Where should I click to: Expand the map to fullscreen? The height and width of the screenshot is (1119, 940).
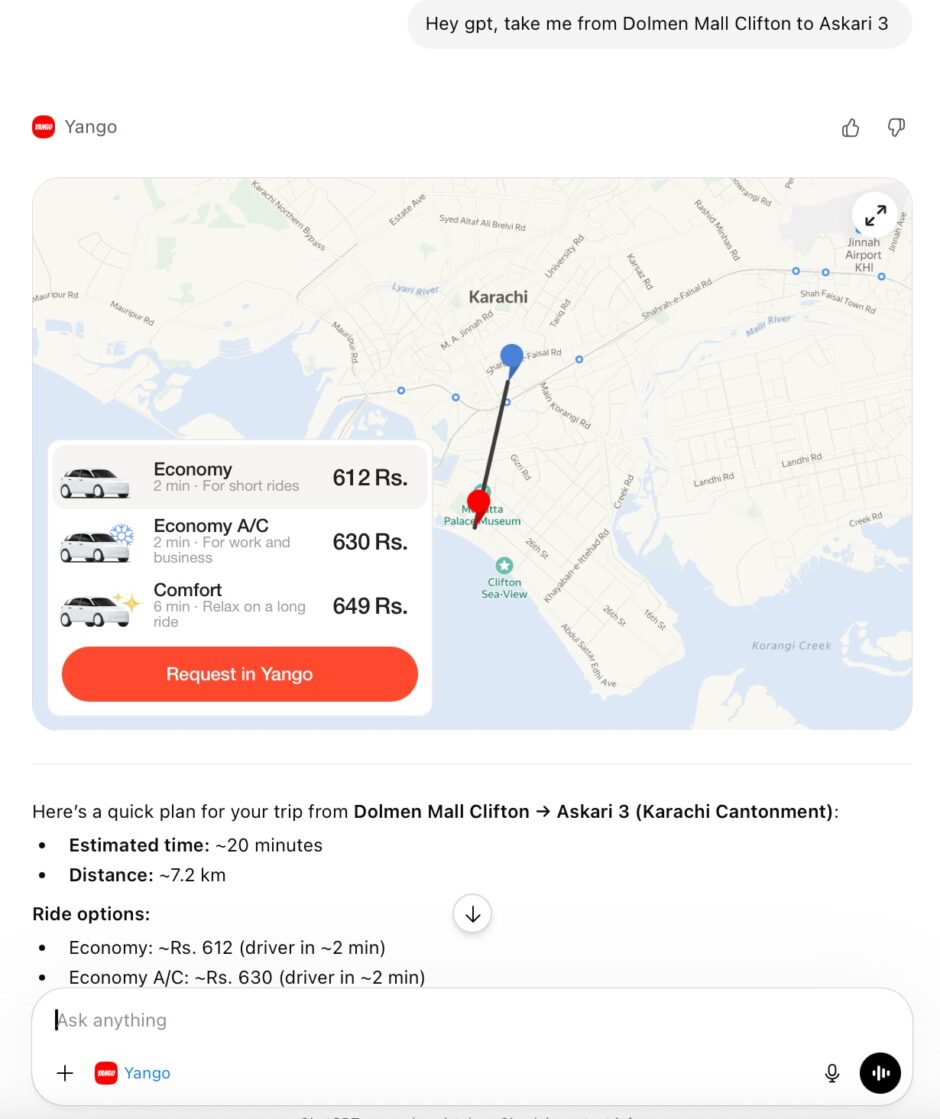click(875, 214)
